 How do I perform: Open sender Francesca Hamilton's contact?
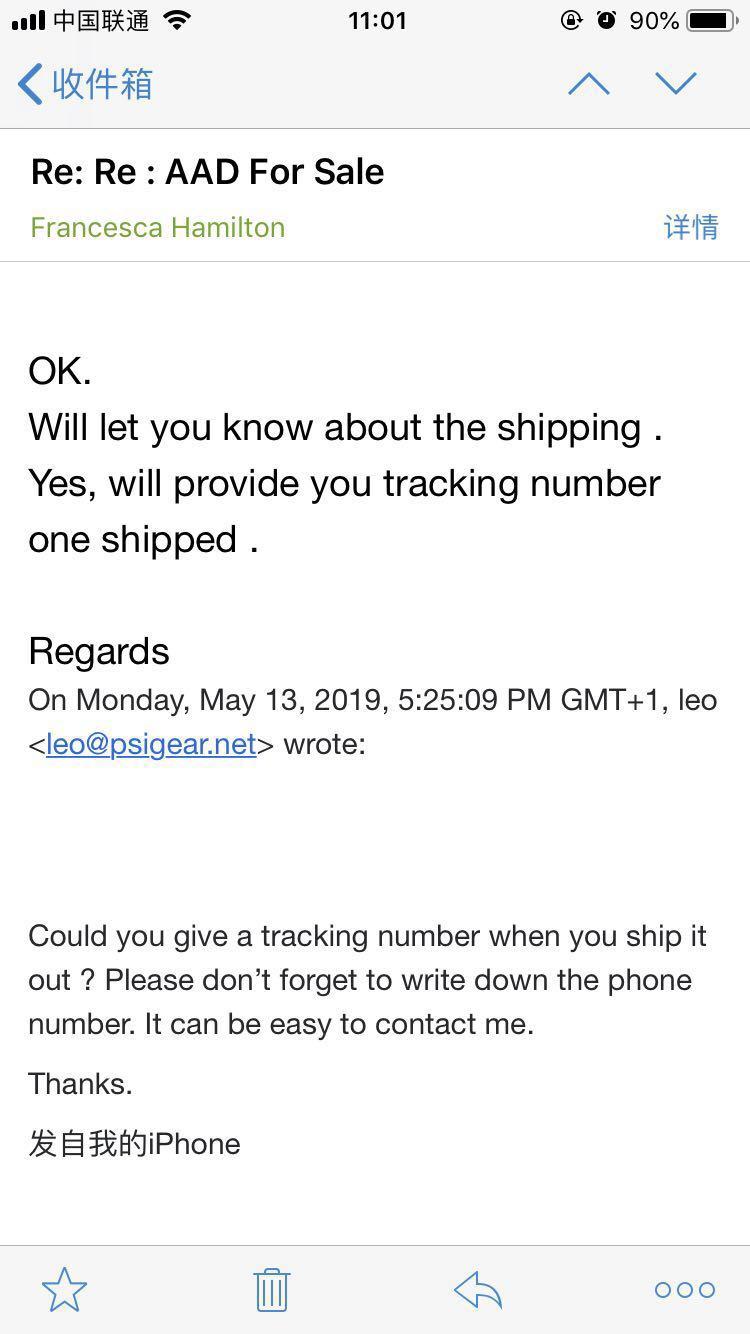[x=158, y=227]
